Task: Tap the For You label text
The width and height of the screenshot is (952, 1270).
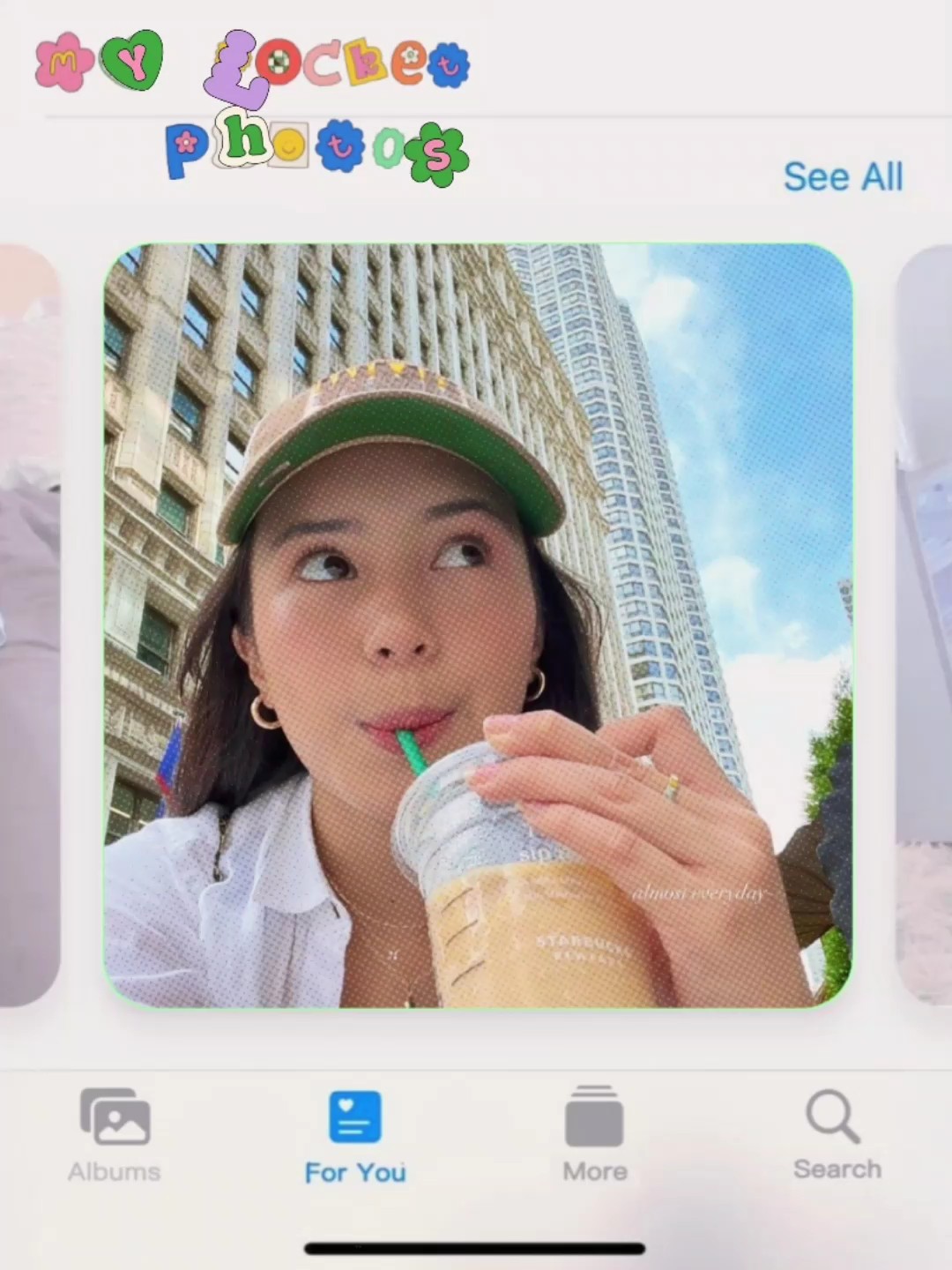Action: click(354, 1171)
